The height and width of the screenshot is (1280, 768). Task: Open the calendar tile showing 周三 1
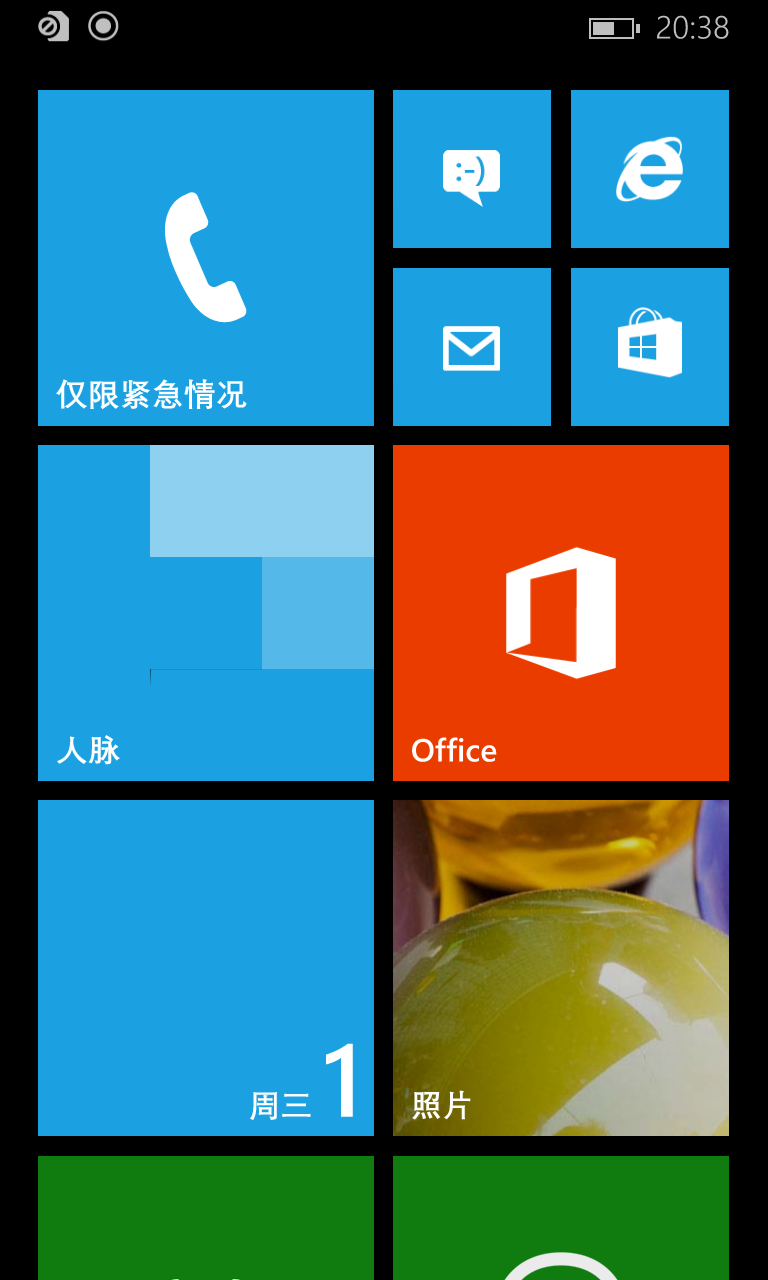206,968
